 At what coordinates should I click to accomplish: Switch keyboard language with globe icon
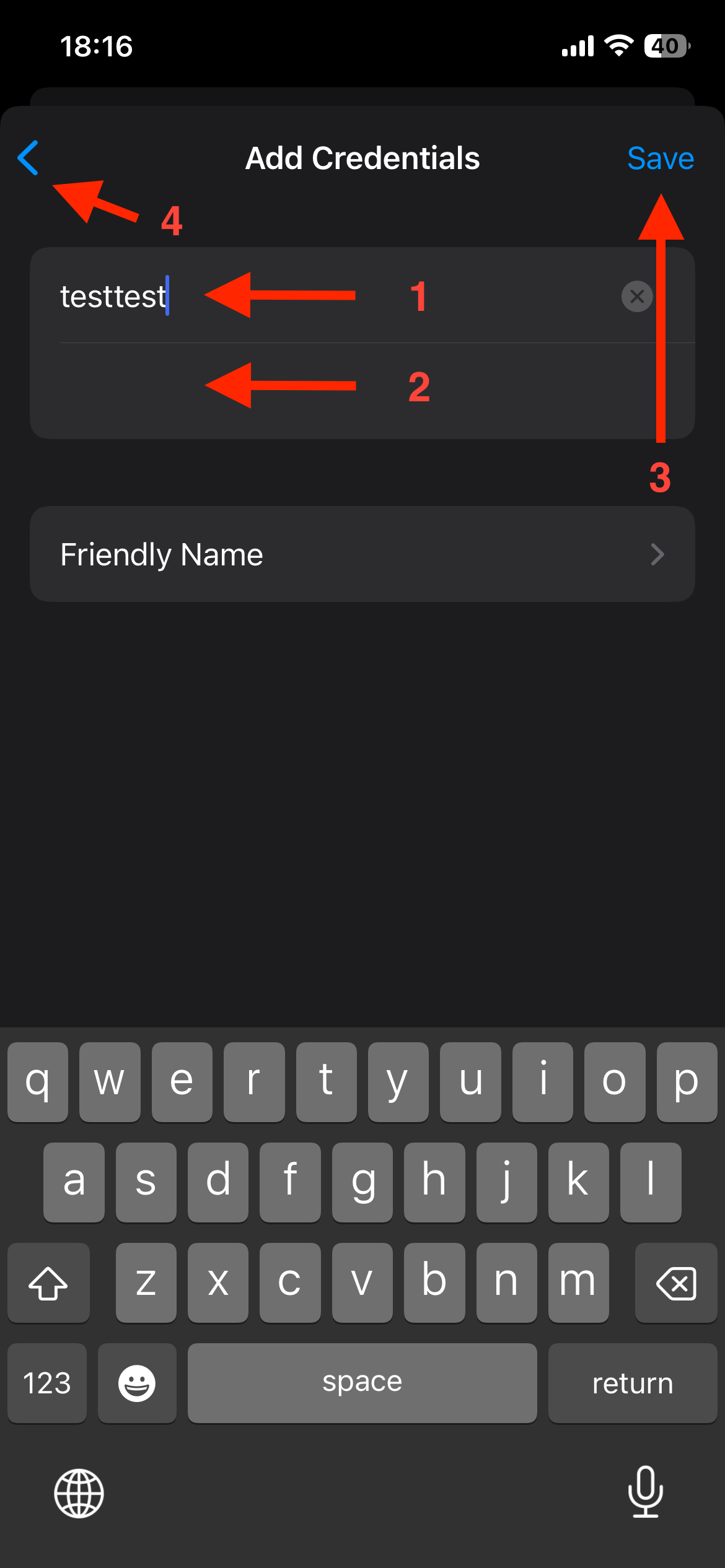[x=79, y=1493]
